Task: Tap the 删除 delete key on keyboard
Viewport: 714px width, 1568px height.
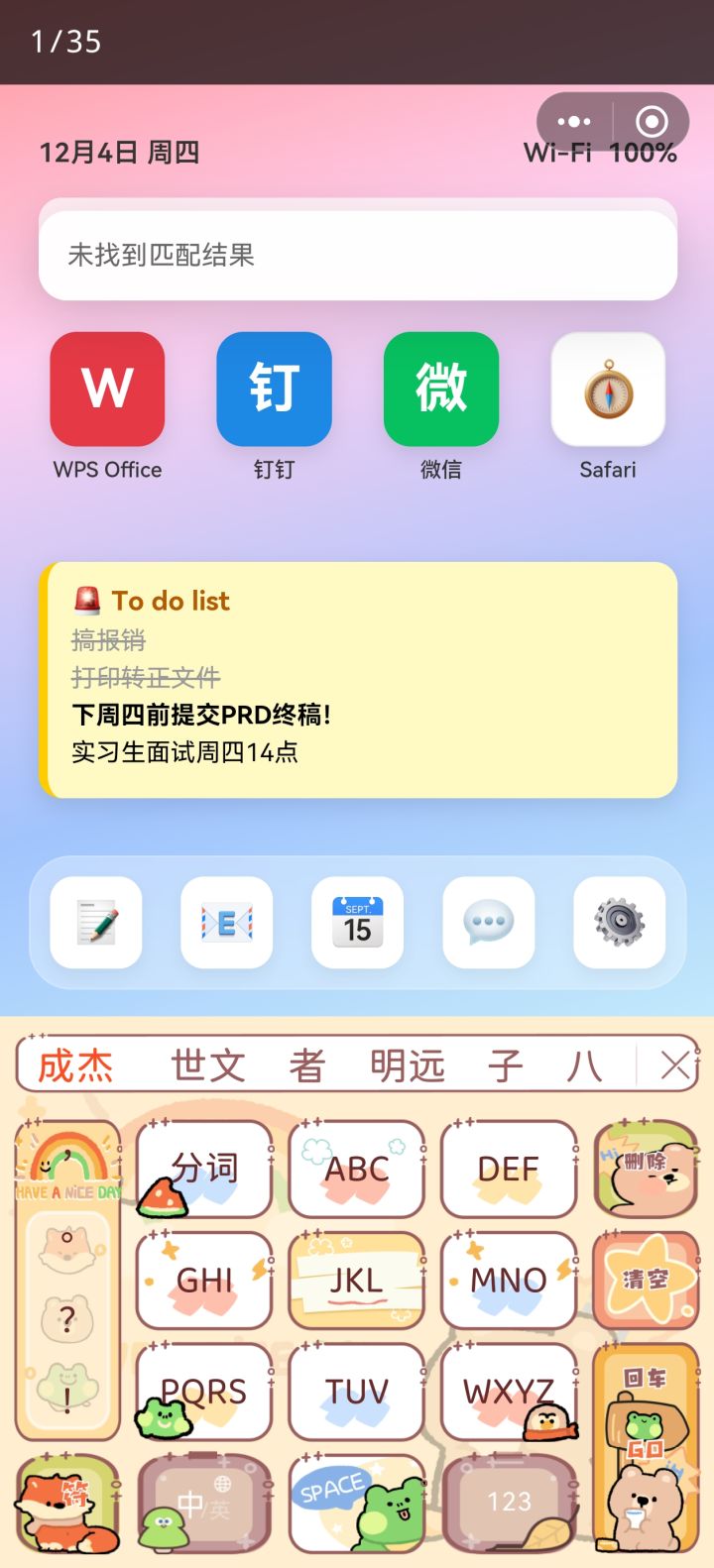Action: coord(646,1169)
